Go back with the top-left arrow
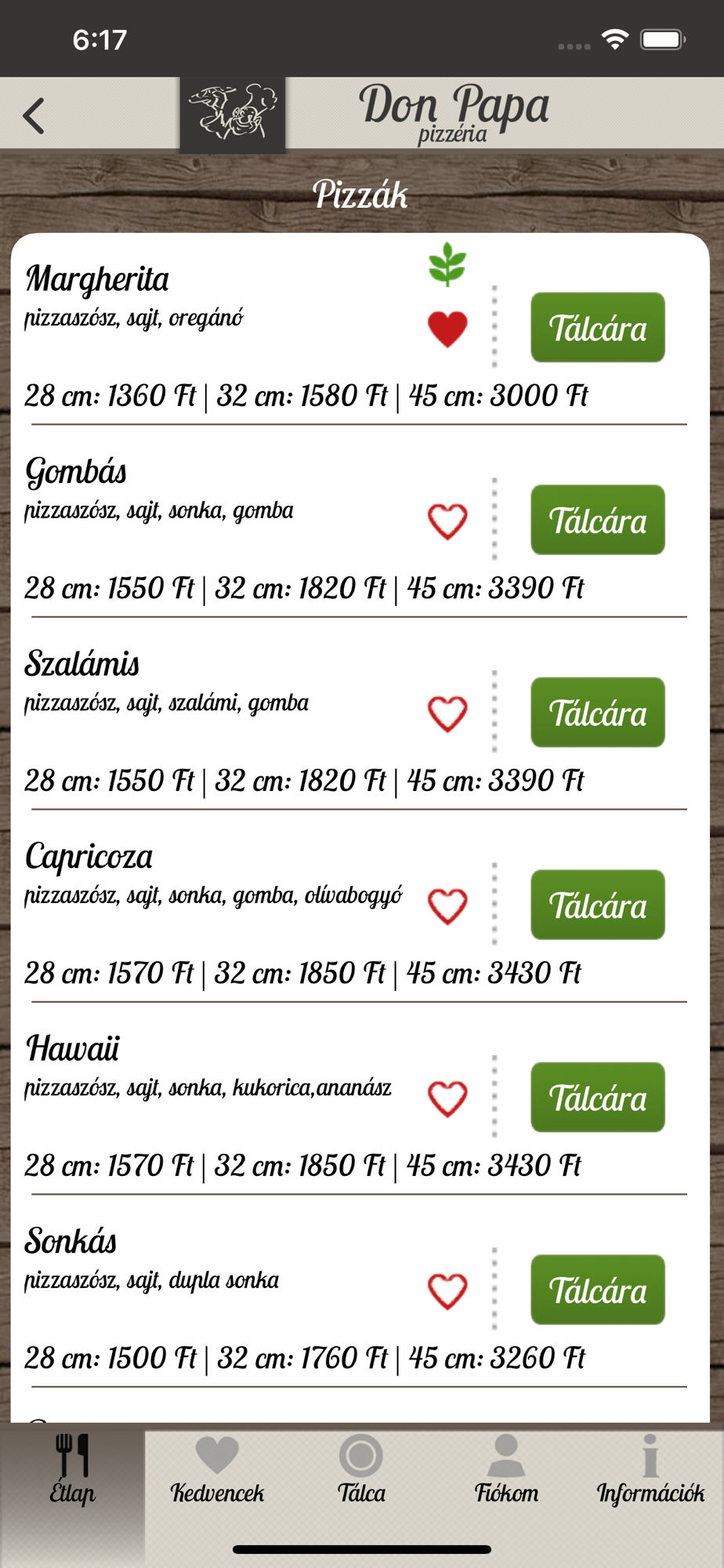724x1568 pixels. 33,116
